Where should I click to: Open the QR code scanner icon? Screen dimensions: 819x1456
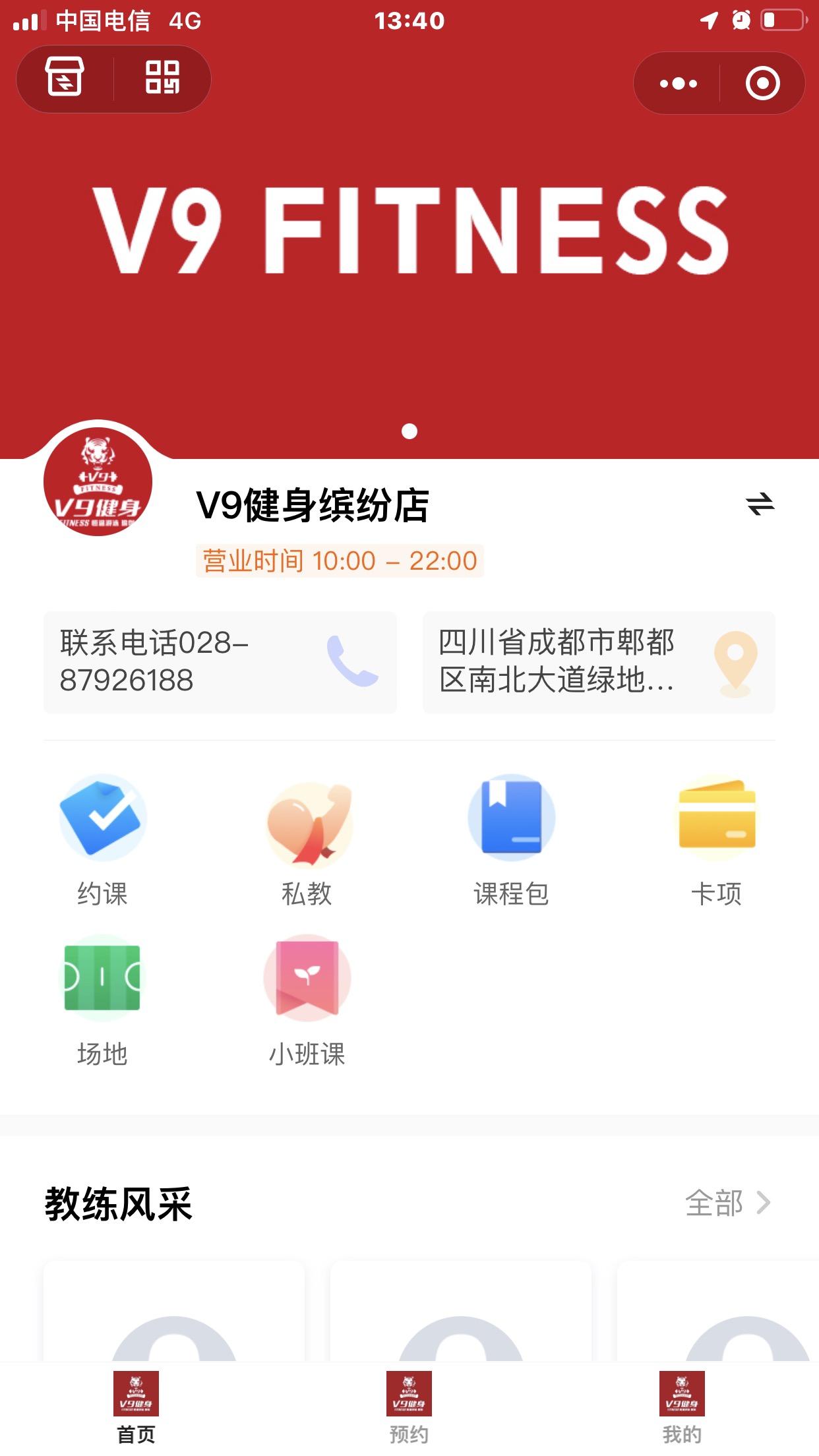(x=162, y=78)
